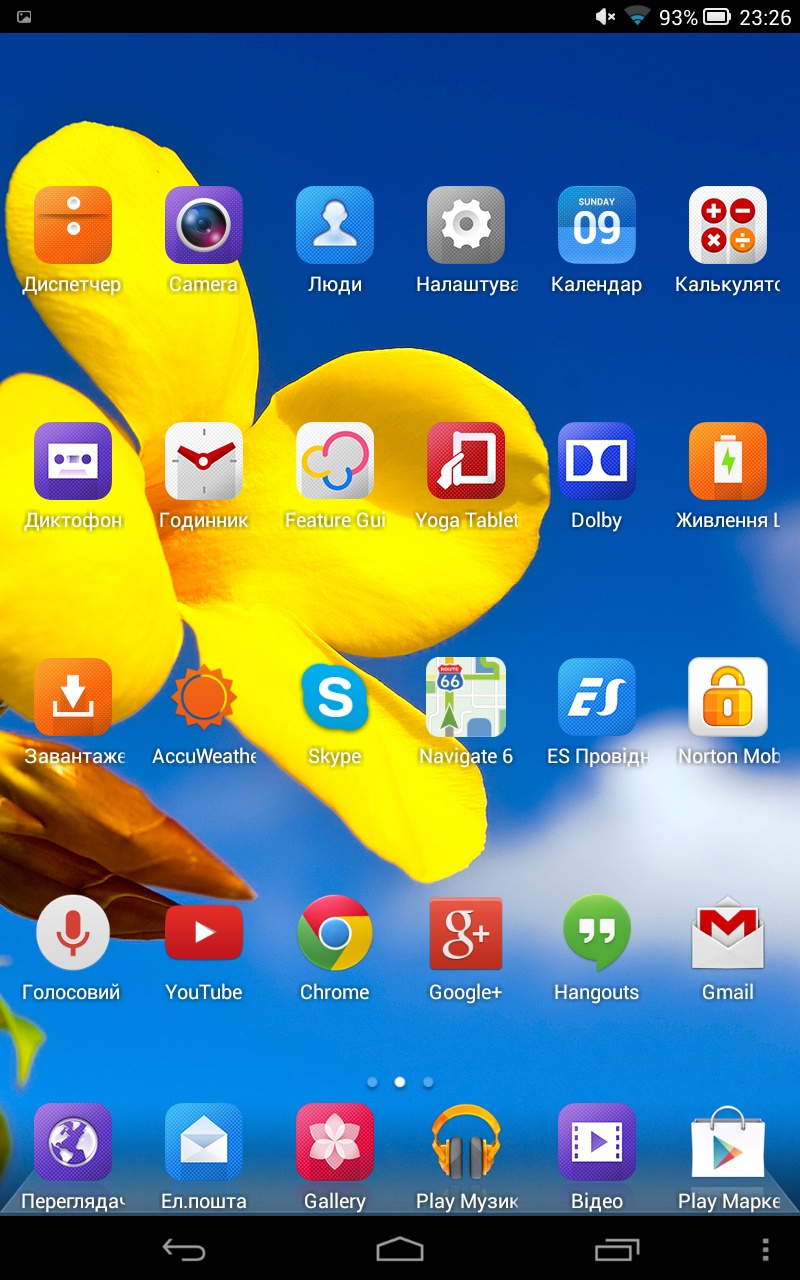Screen dimensions: 800x1280
Task: Open the Camera app
Action: coord(204,226)
